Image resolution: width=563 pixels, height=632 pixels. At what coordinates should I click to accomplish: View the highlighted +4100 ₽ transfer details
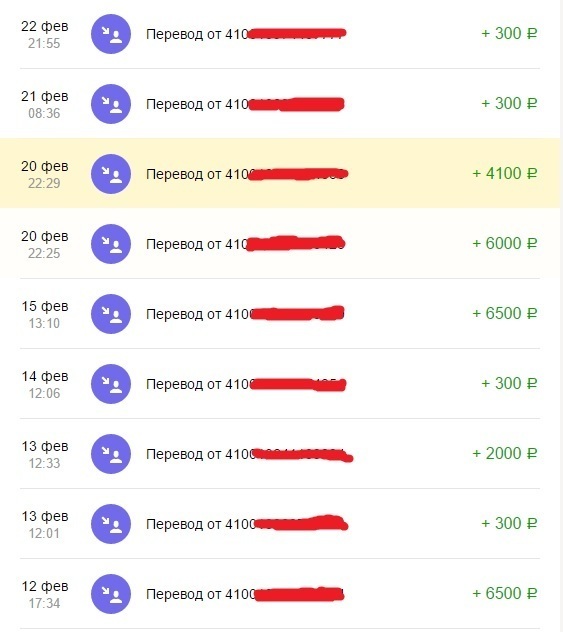[x=280, y=173]
